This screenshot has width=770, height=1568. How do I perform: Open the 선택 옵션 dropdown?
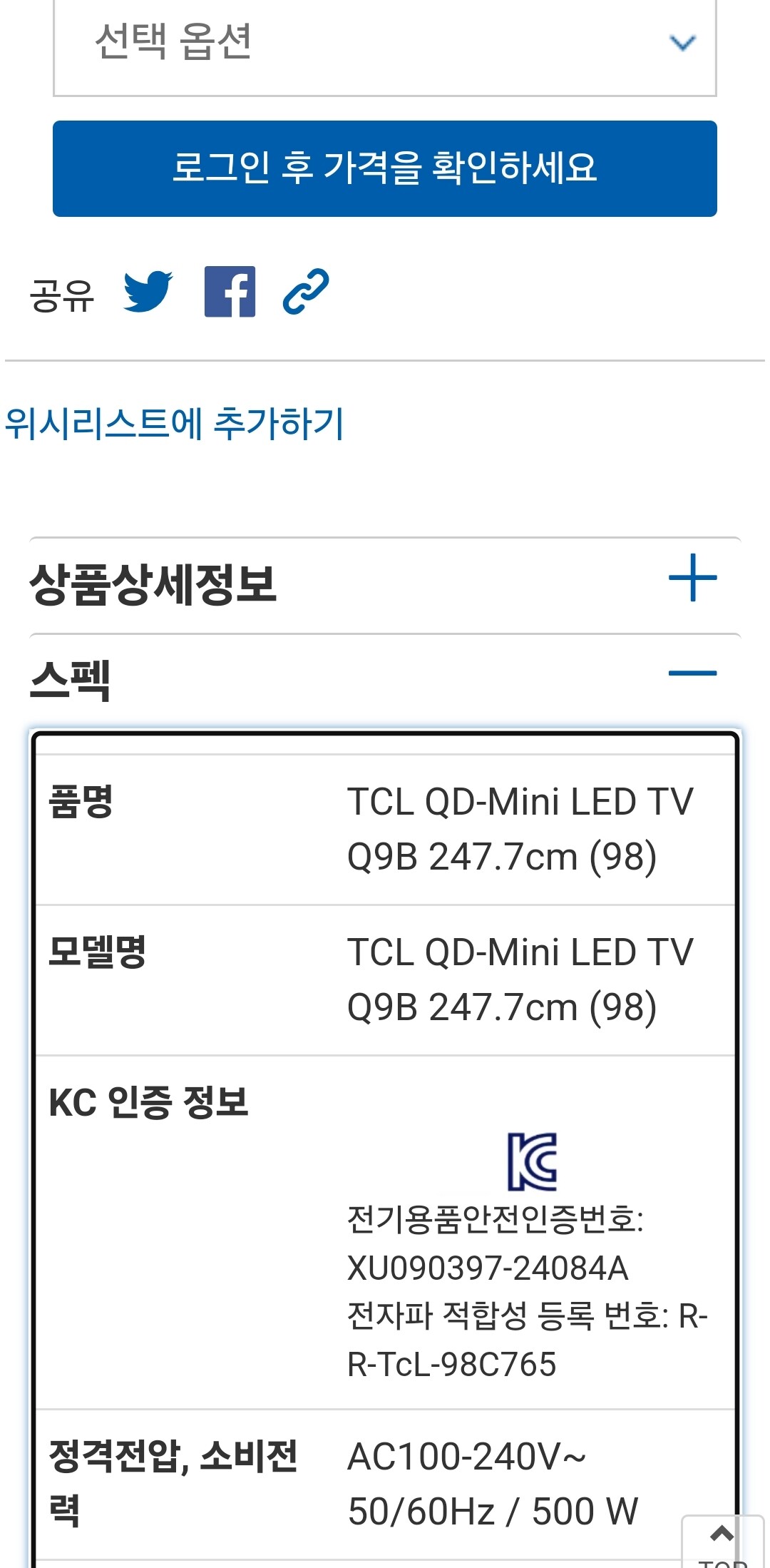pyautogui.click(x=385, y=43)
